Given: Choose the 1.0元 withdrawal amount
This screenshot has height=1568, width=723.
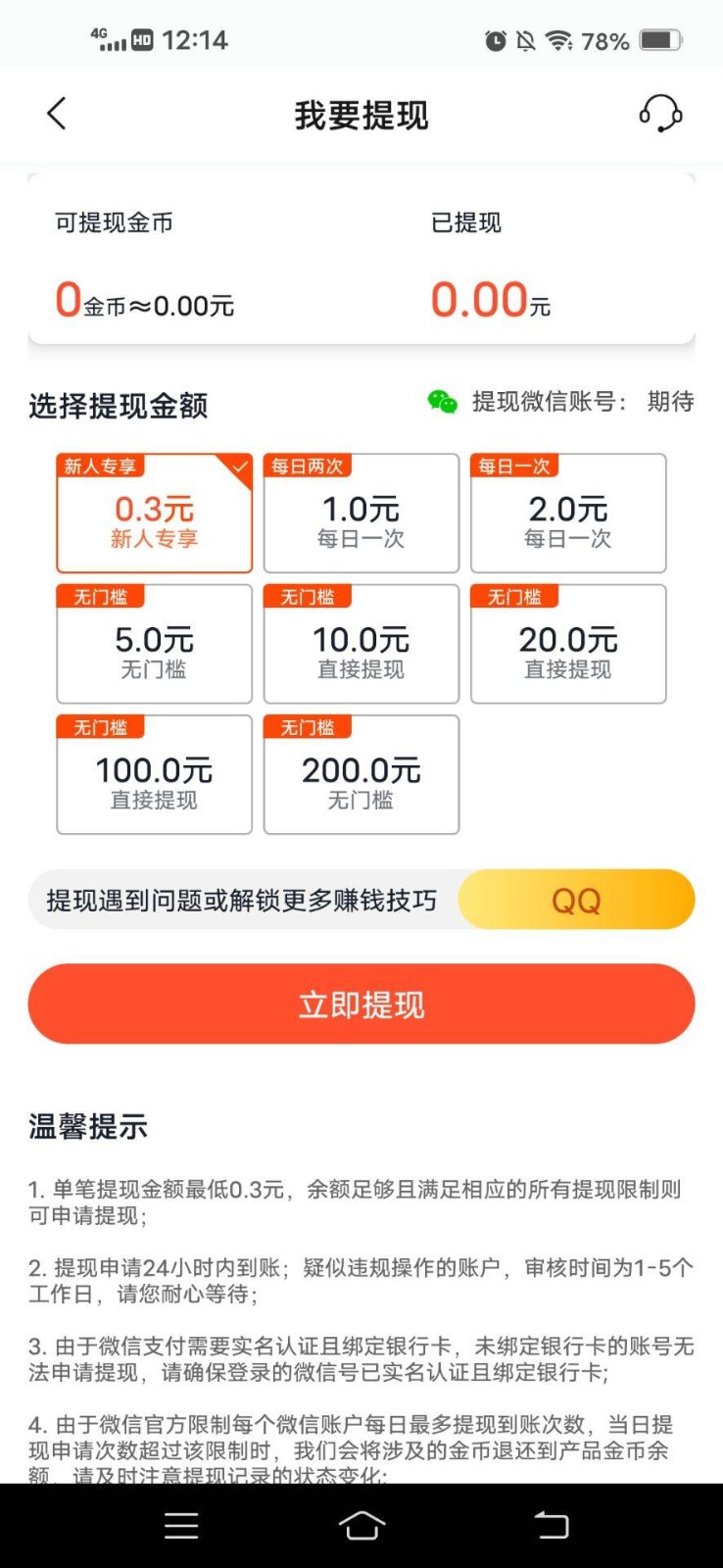Looking at the screenshot, I should pos(361,514).
